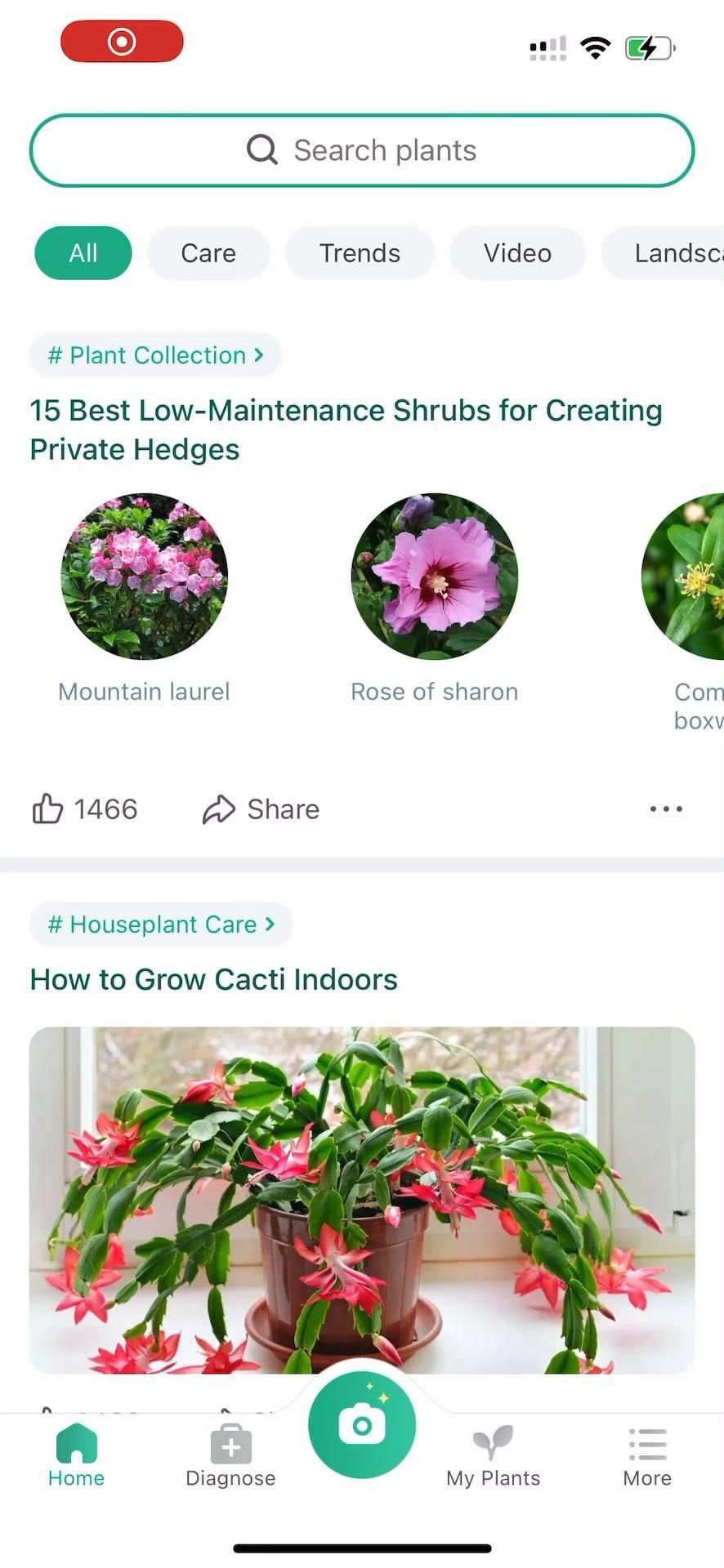Open the overflow menu on shrubs post

coord(665,809)
